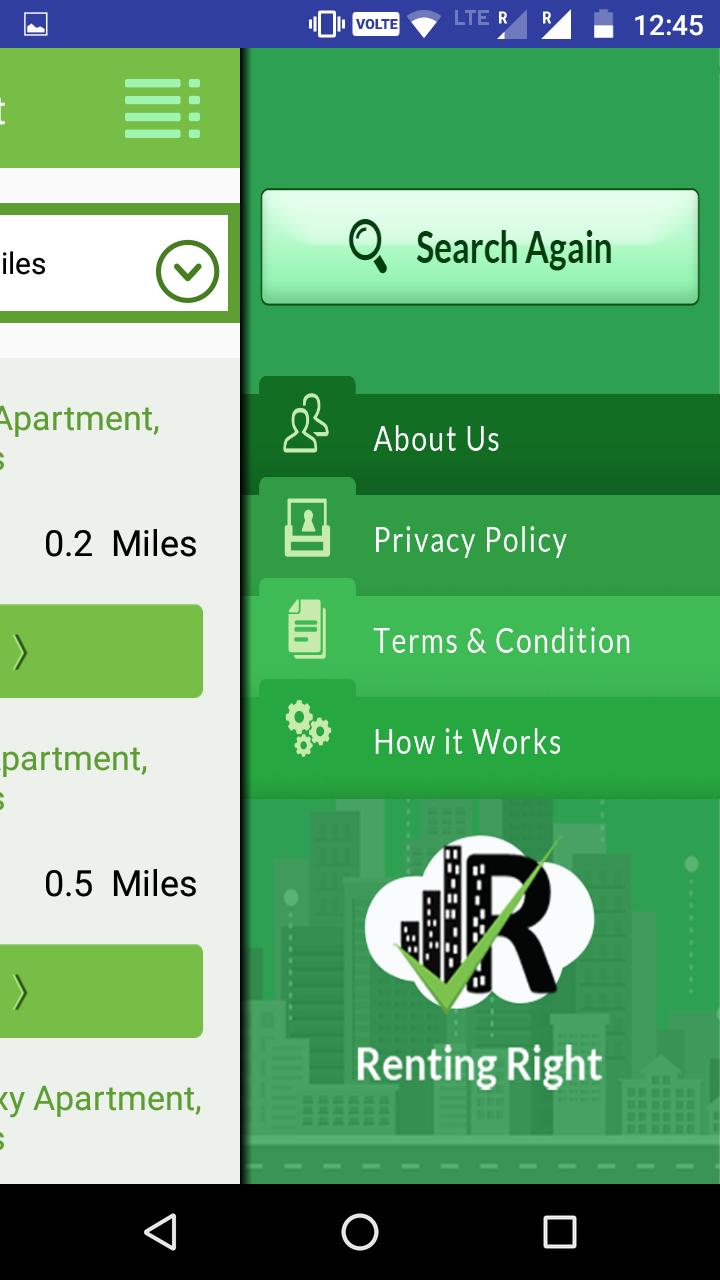Close the drawer via the menu icon

[x=162, y=108]
